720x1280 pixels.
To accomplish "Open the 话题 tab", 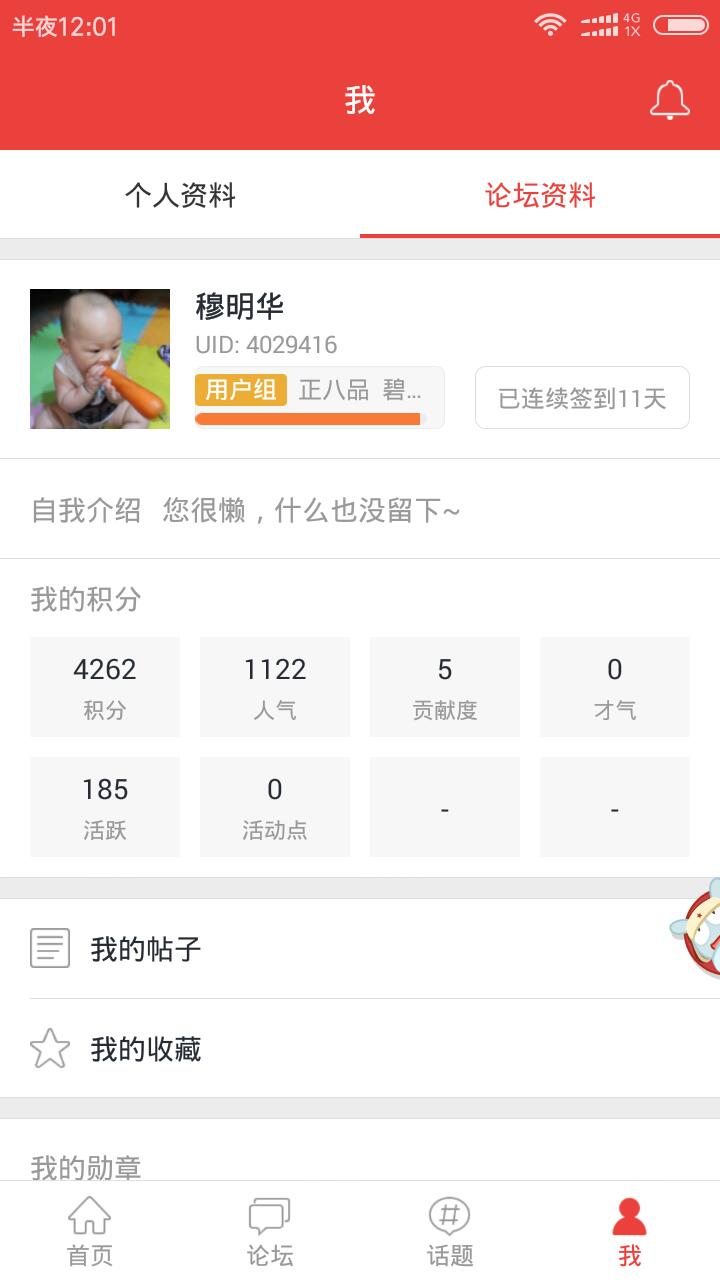I will click(450, 1232).
